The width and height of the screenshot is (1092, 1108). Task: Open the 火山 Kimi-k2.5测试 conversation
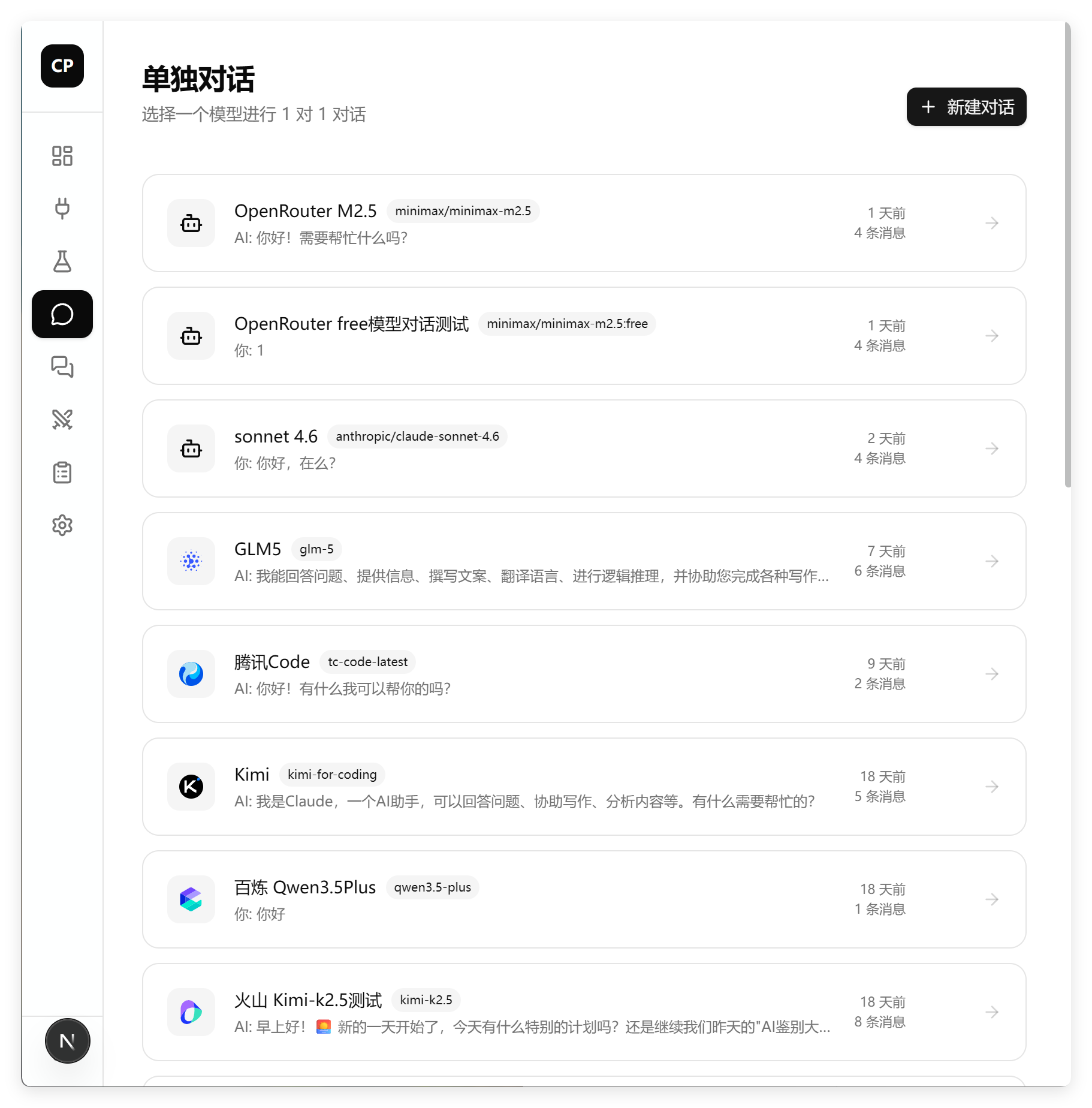584,1012
